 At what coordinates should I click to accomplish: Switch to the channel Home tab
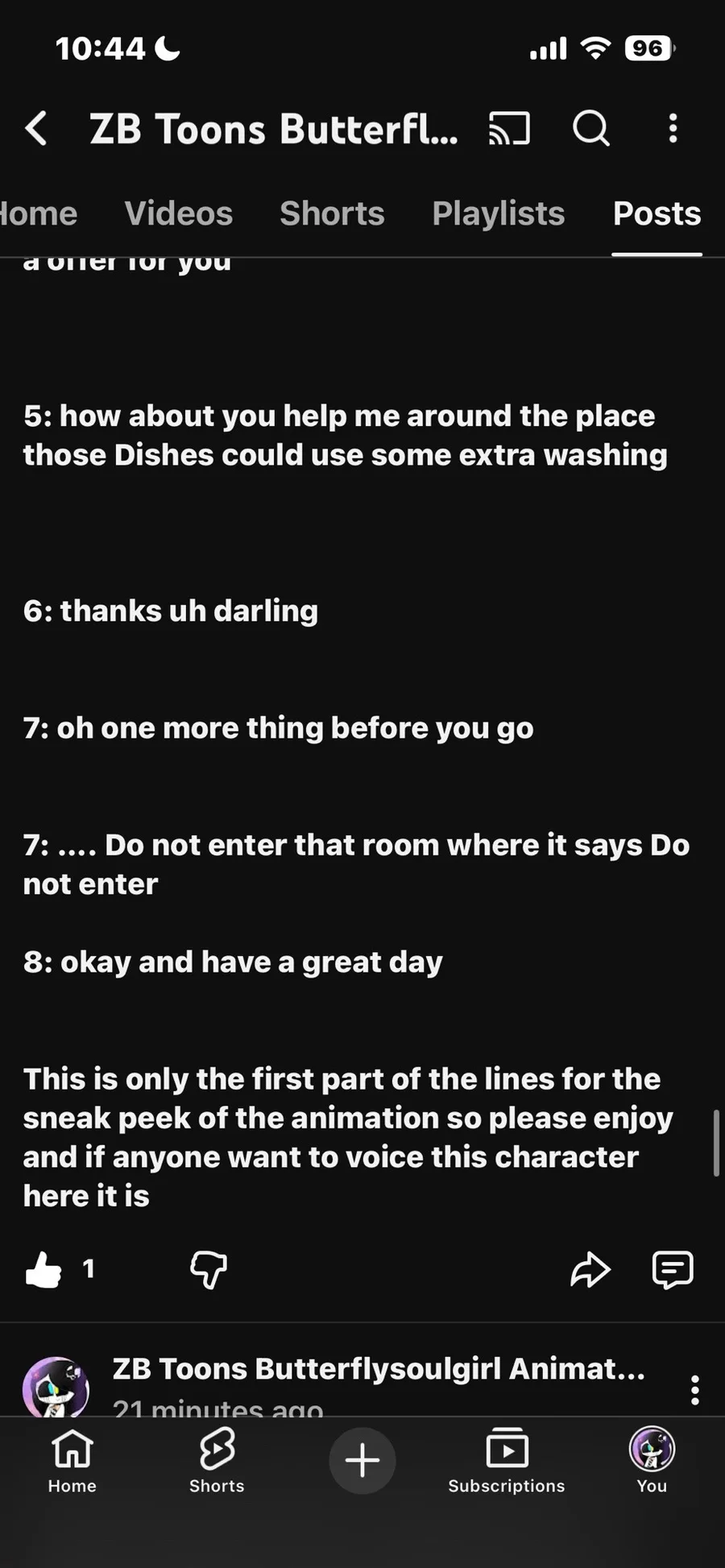[39, 213]
